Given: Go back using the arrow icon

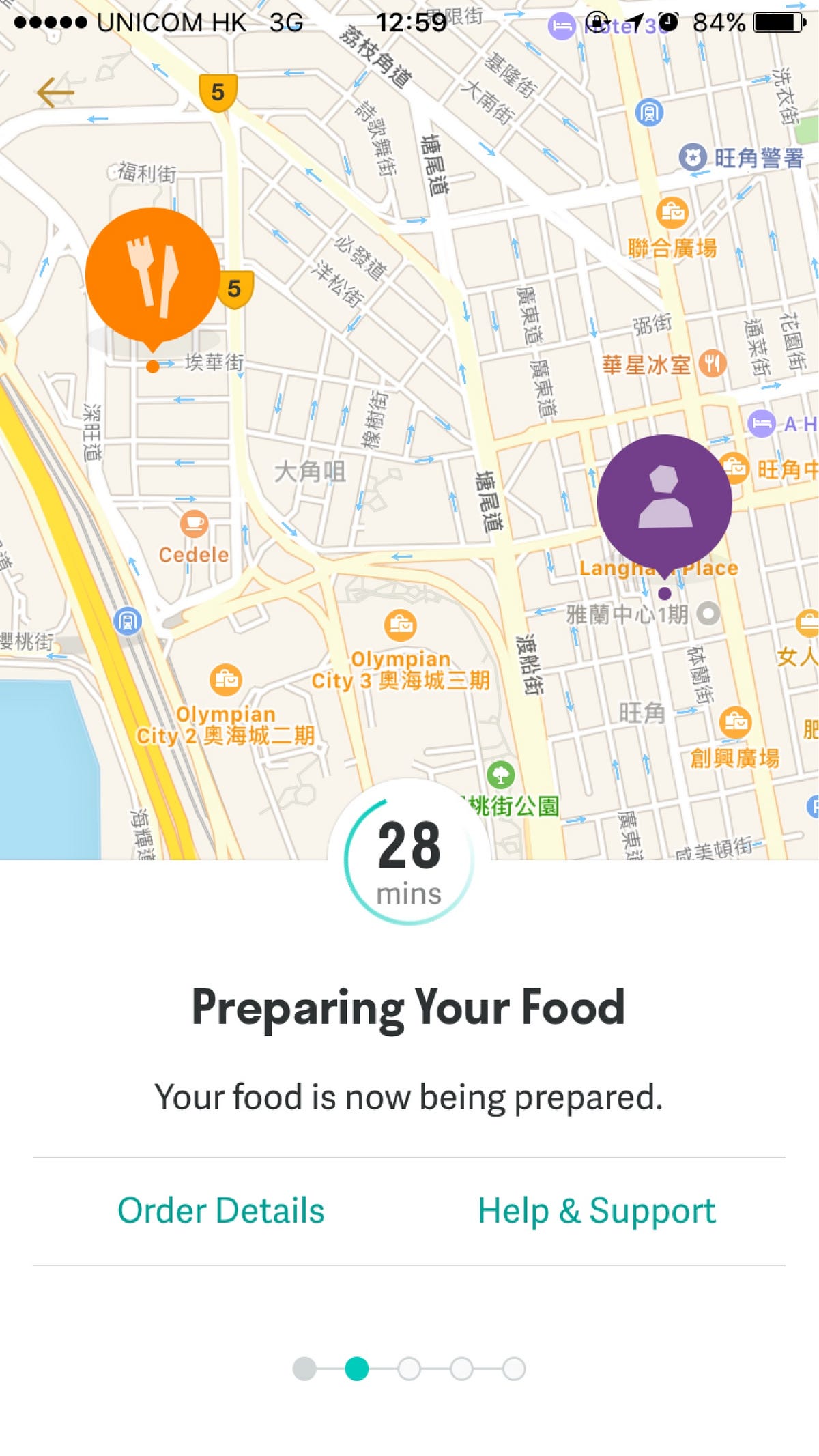Looking at the screenshot, I should 55,92.
